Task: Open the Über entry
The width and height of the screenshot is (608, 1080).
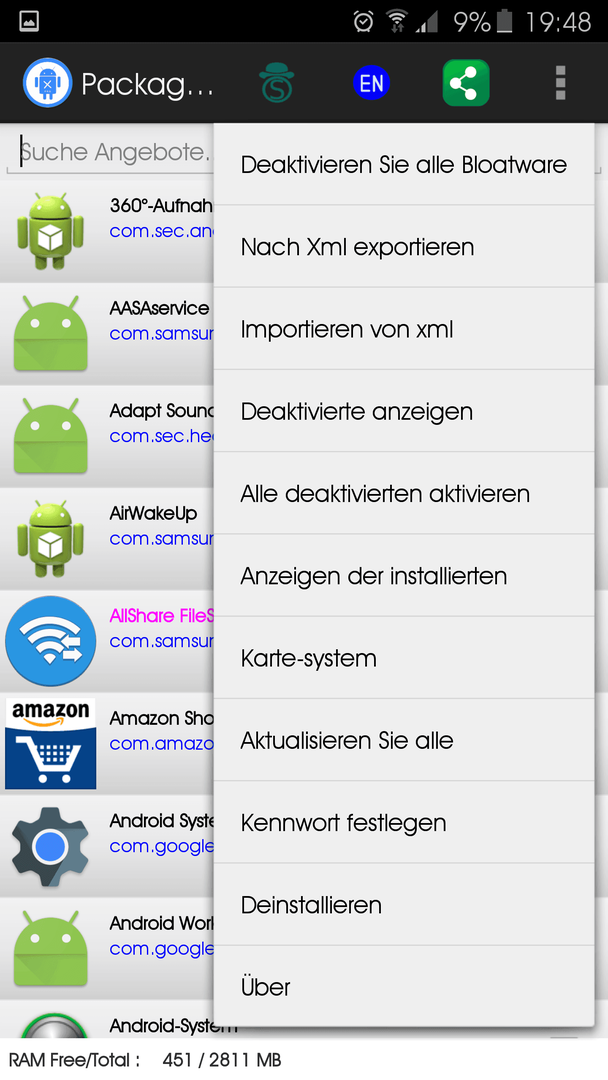Action: pyautogui.click(x=404, y=986)
